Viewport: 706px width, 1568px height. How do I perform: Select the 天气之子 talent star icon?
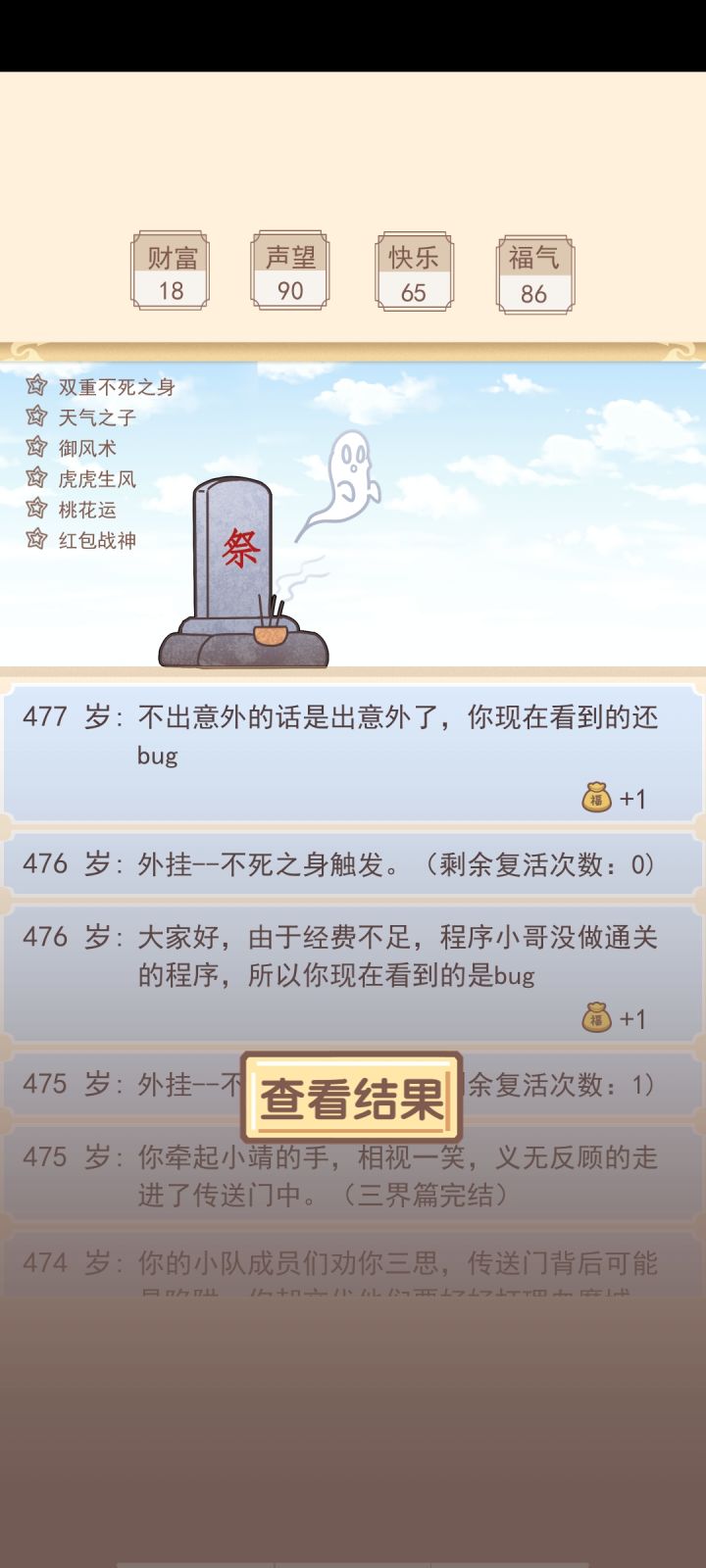coord(35,417)
